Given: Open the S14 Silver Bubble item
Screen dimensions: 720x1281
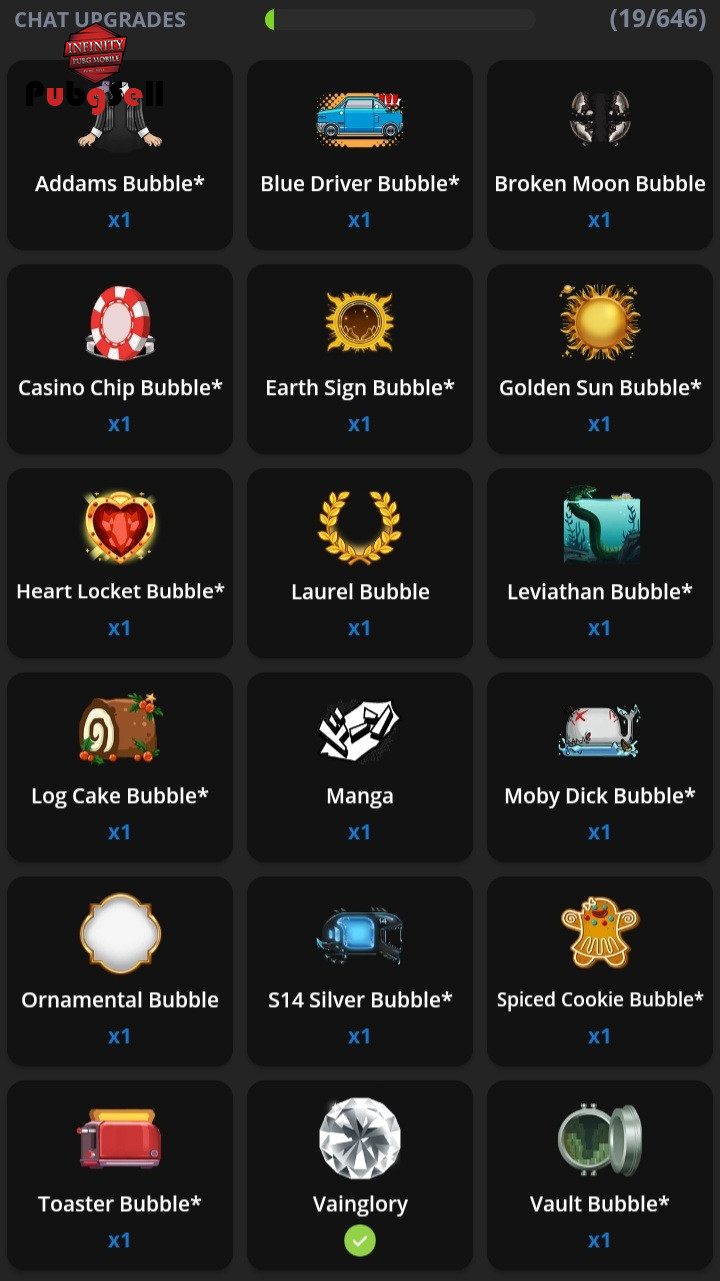Looking at the screenshot, I should coord(360,971).
